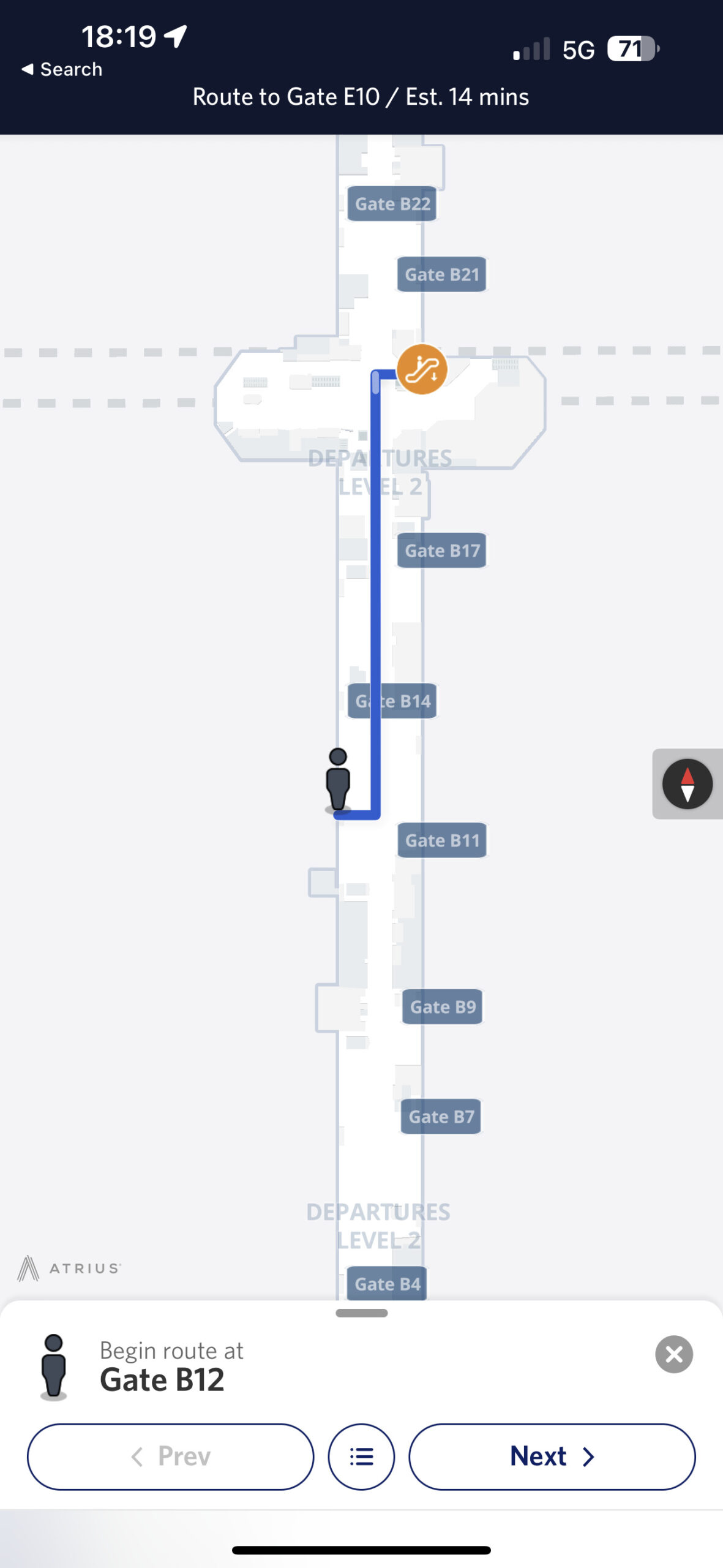The image size is (723, 1568).
Task: Close the route directions panel
Action: pyautogui.click(x=673, y=1354)
